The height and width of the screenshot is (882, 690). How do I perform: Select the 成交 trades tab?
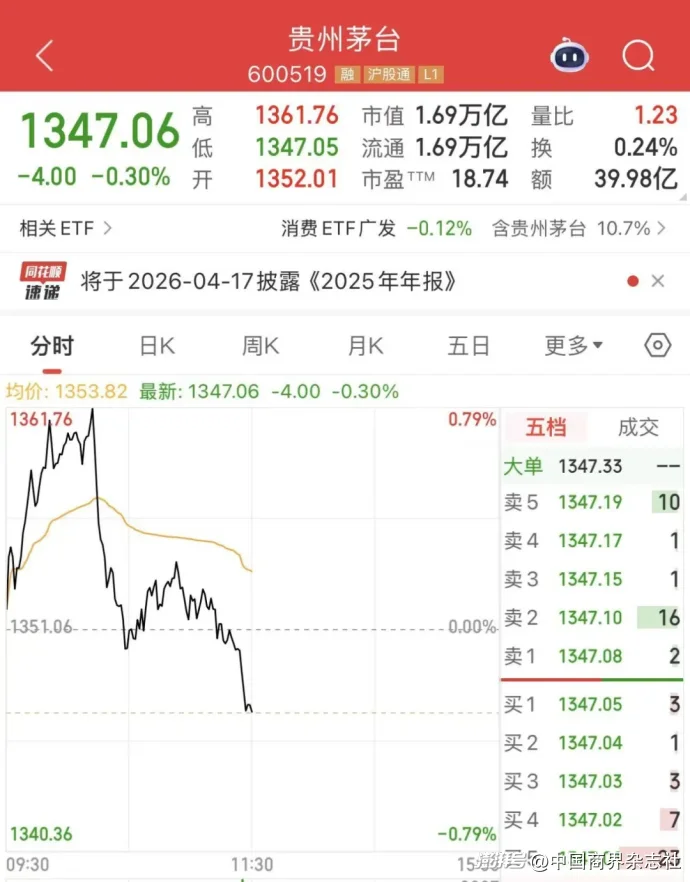point(638,428)
